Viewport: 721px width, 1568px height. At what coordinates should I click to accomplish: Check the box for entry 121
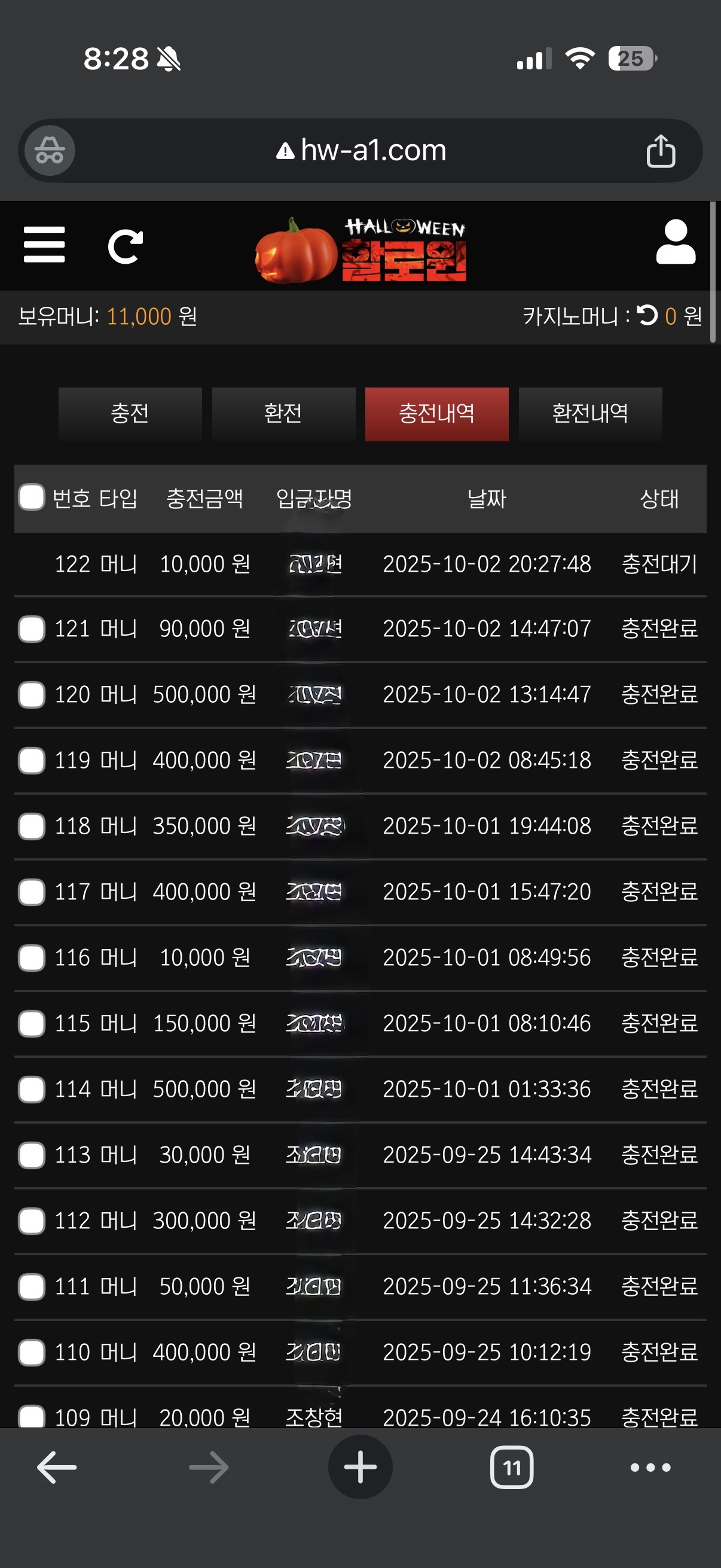click(x=32, y=629)
